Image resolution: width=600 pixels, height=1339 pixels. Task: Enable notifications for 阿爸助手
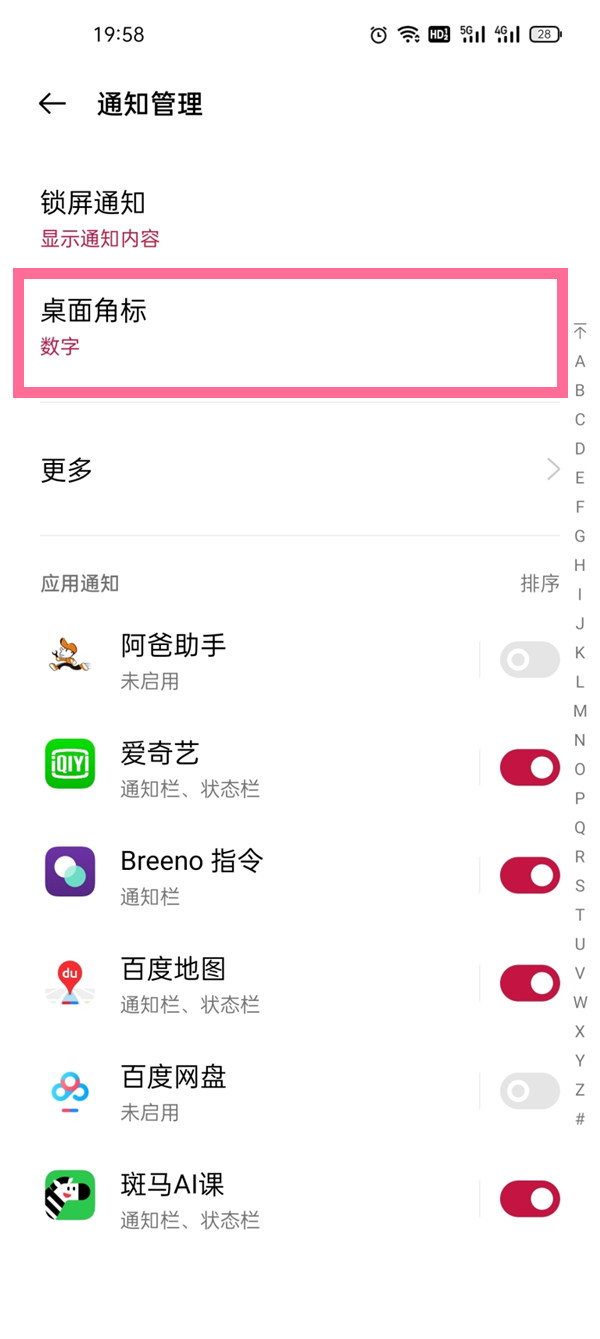529,660
